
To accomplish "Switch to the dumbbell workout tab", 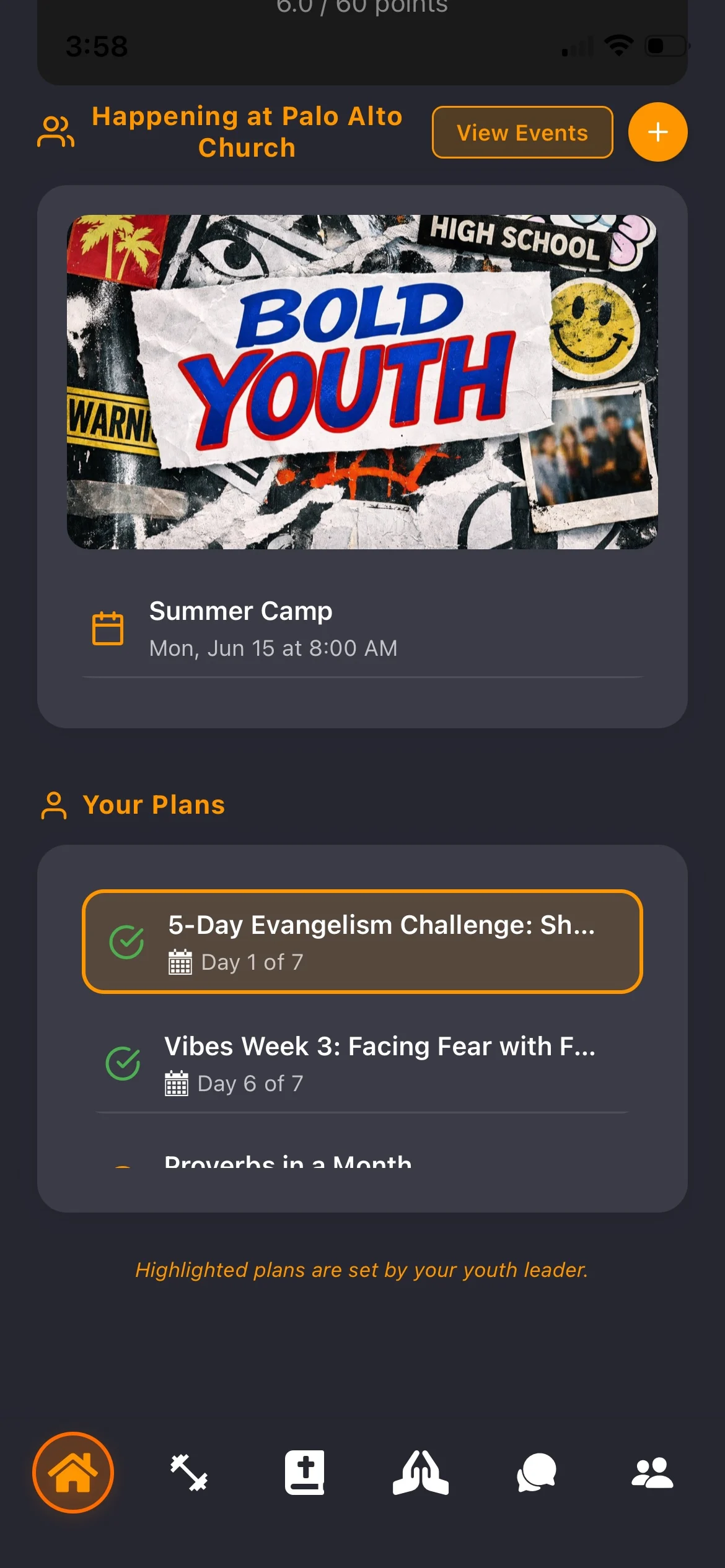I will pyautogui.click(x=189, y=1473).
